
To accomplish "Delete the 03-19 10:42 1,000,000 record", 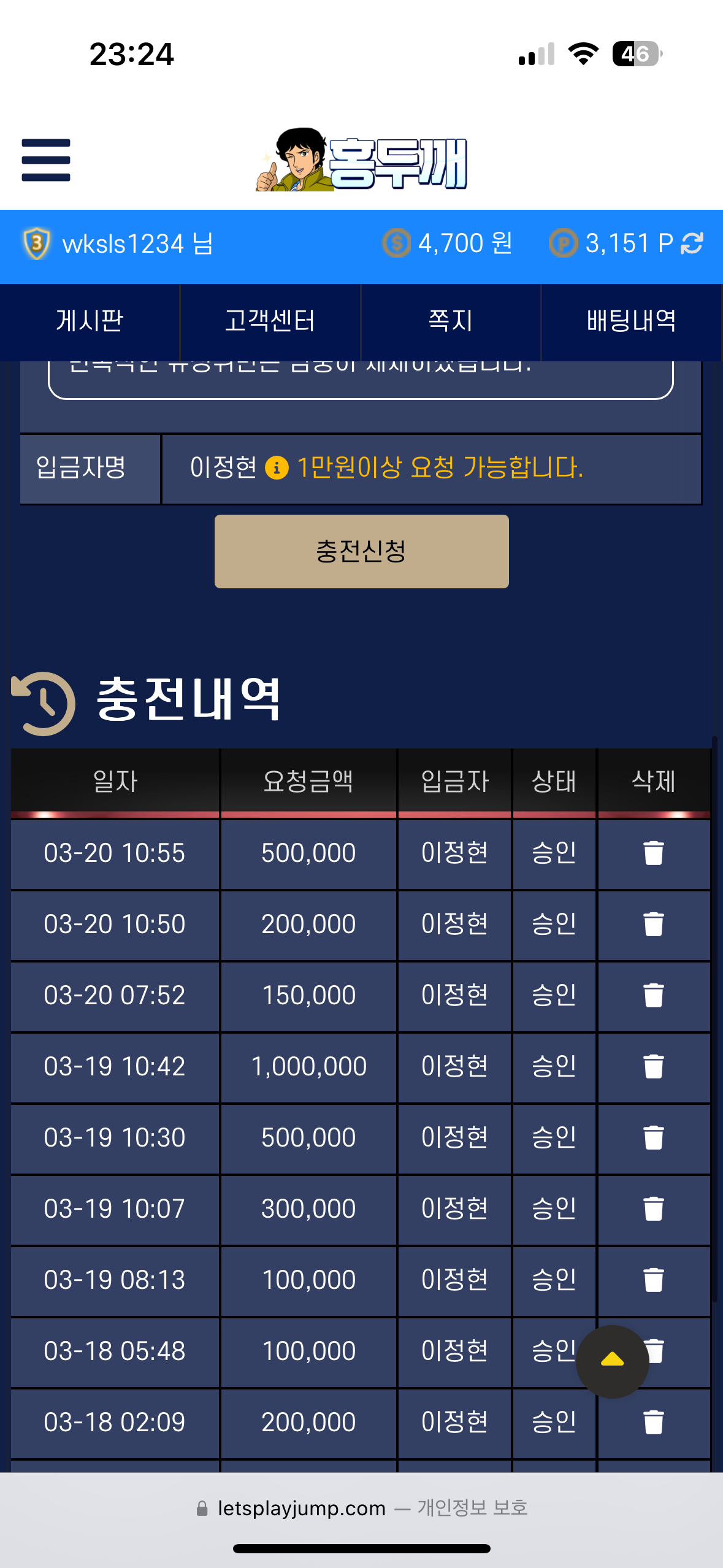I will (654, 1066).
